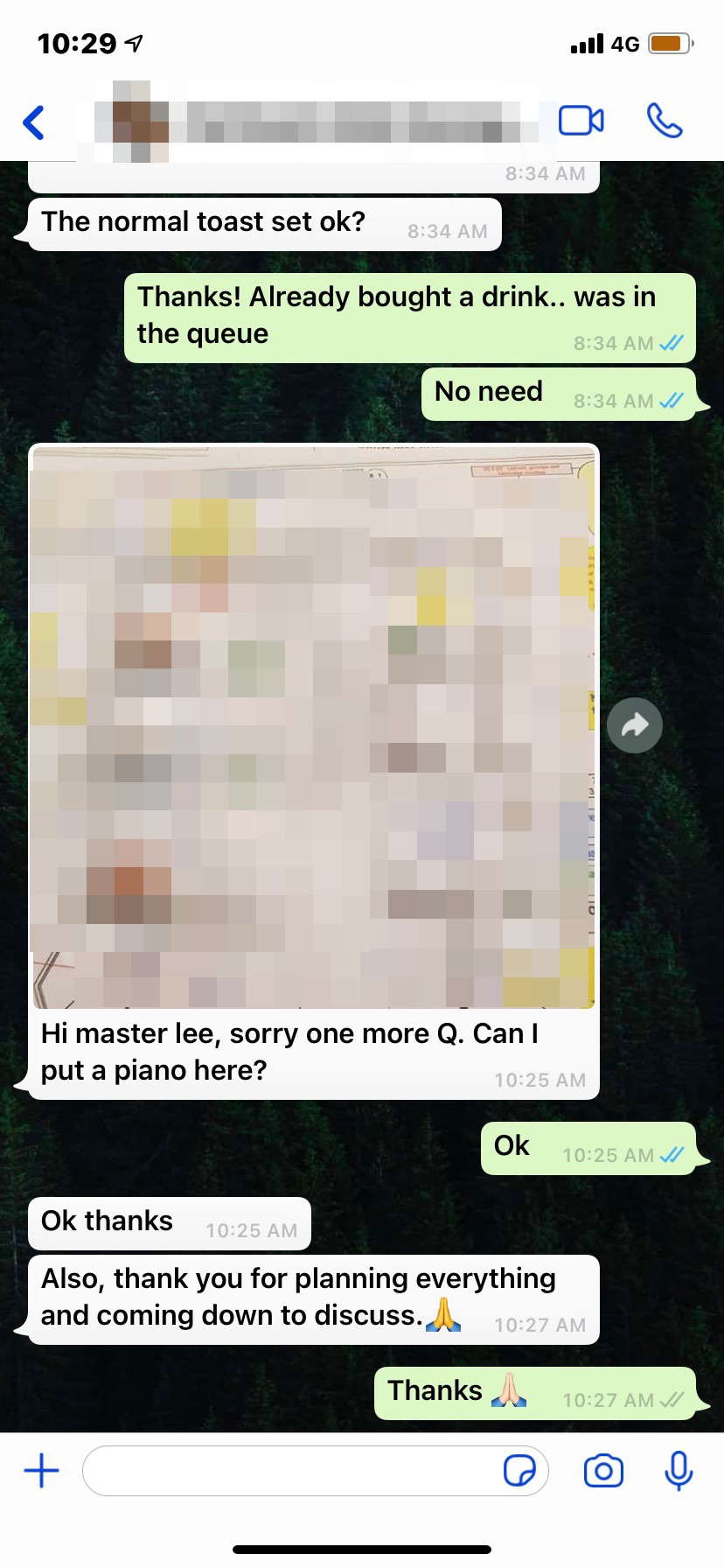
Task: Start a video call
Action: pyautogui.click(x=581, y=121)
